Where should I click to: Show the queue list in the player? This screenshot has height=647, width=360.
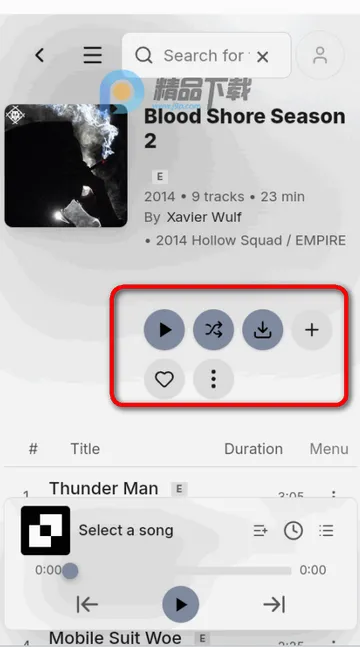pyautogui.click(x=326, y=531)
